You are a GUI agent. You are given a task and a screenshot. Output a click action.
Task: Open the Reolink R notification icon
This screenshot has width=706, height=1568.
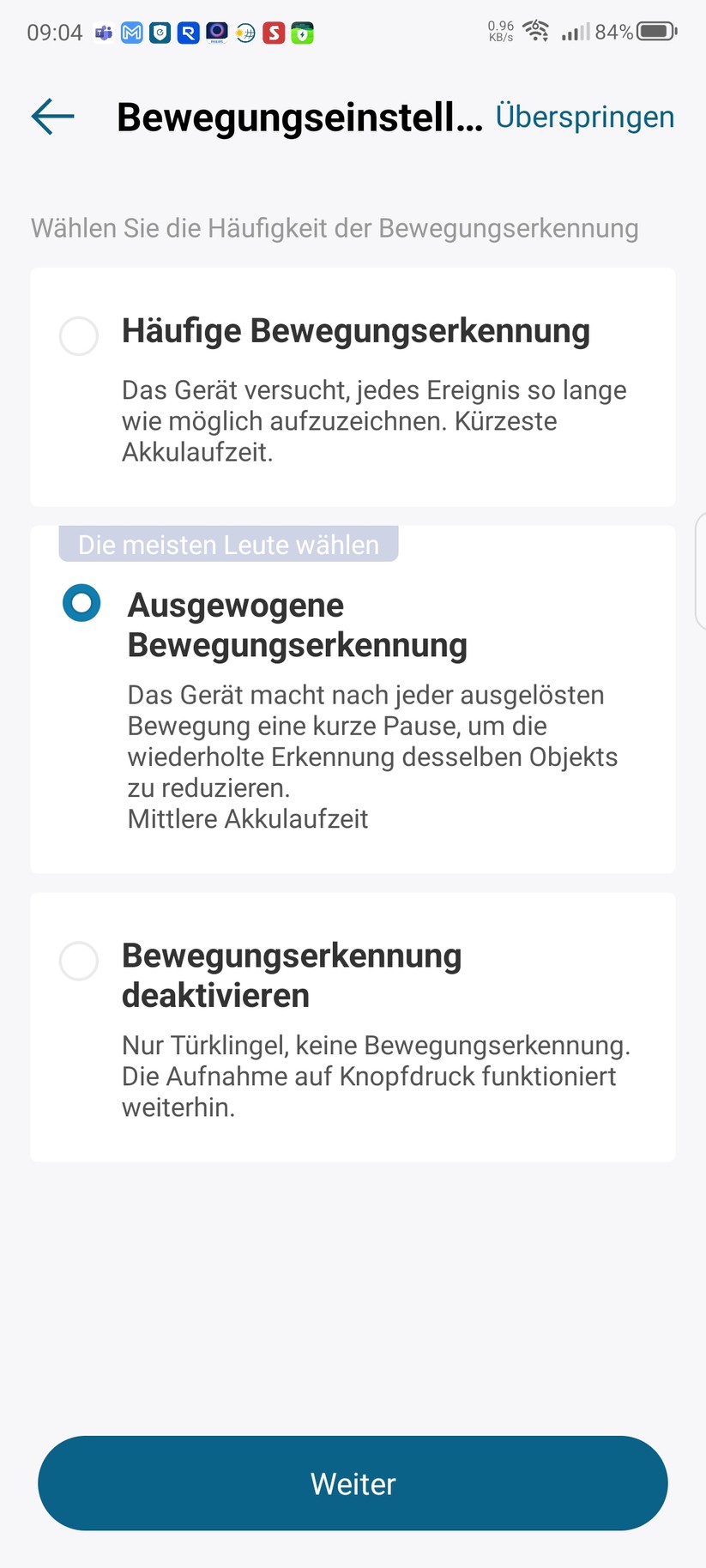(189, 33)
